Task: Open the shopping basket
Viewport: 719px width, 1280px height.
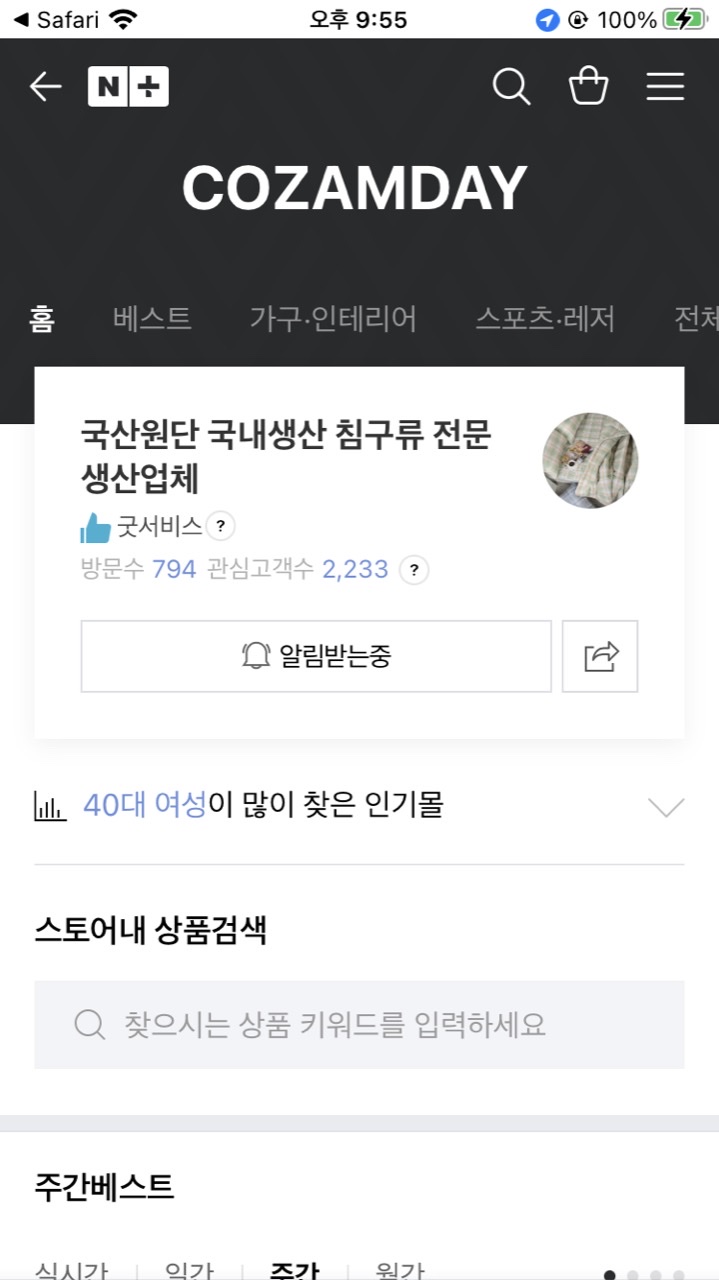Action: click(588, 87)
